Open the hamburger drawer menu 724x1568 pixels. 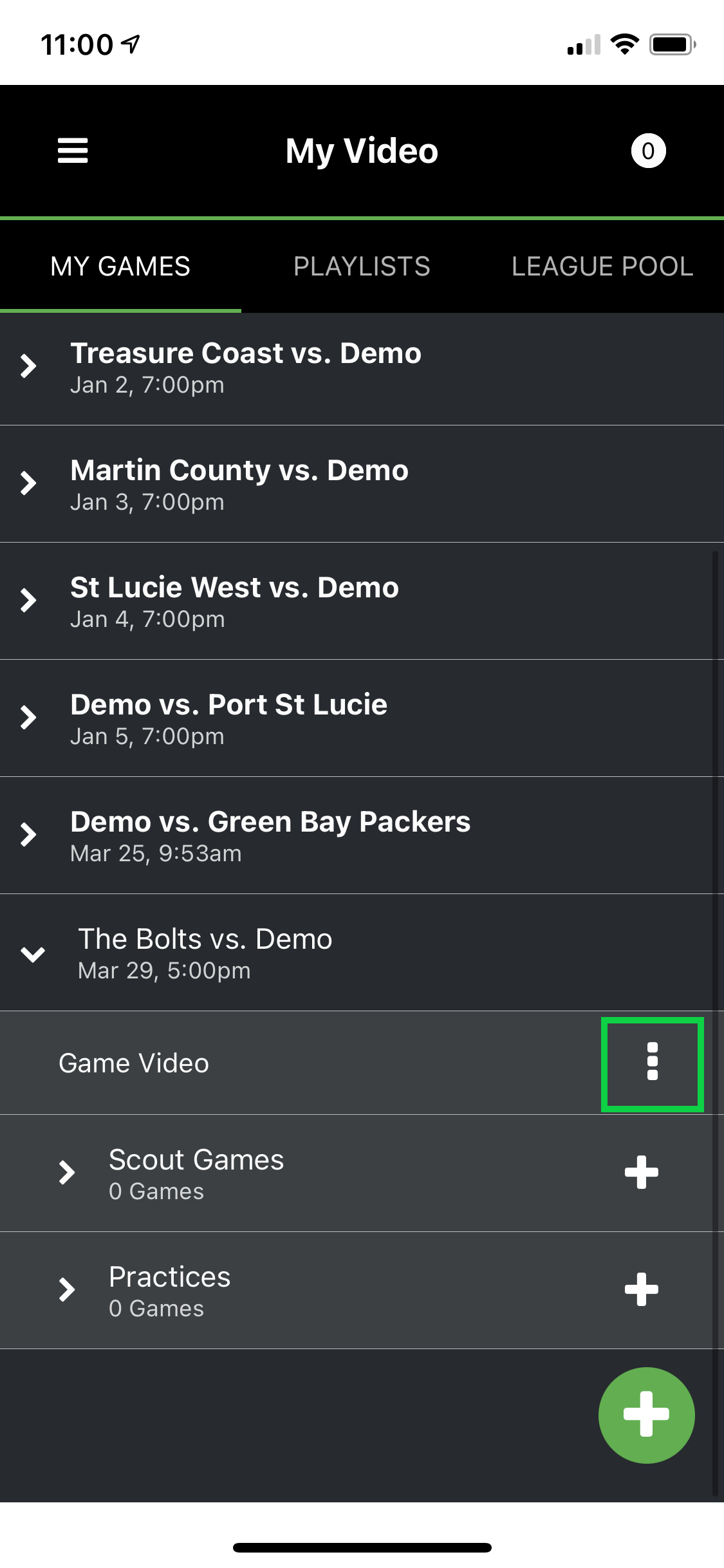click(x=73, y=151)
